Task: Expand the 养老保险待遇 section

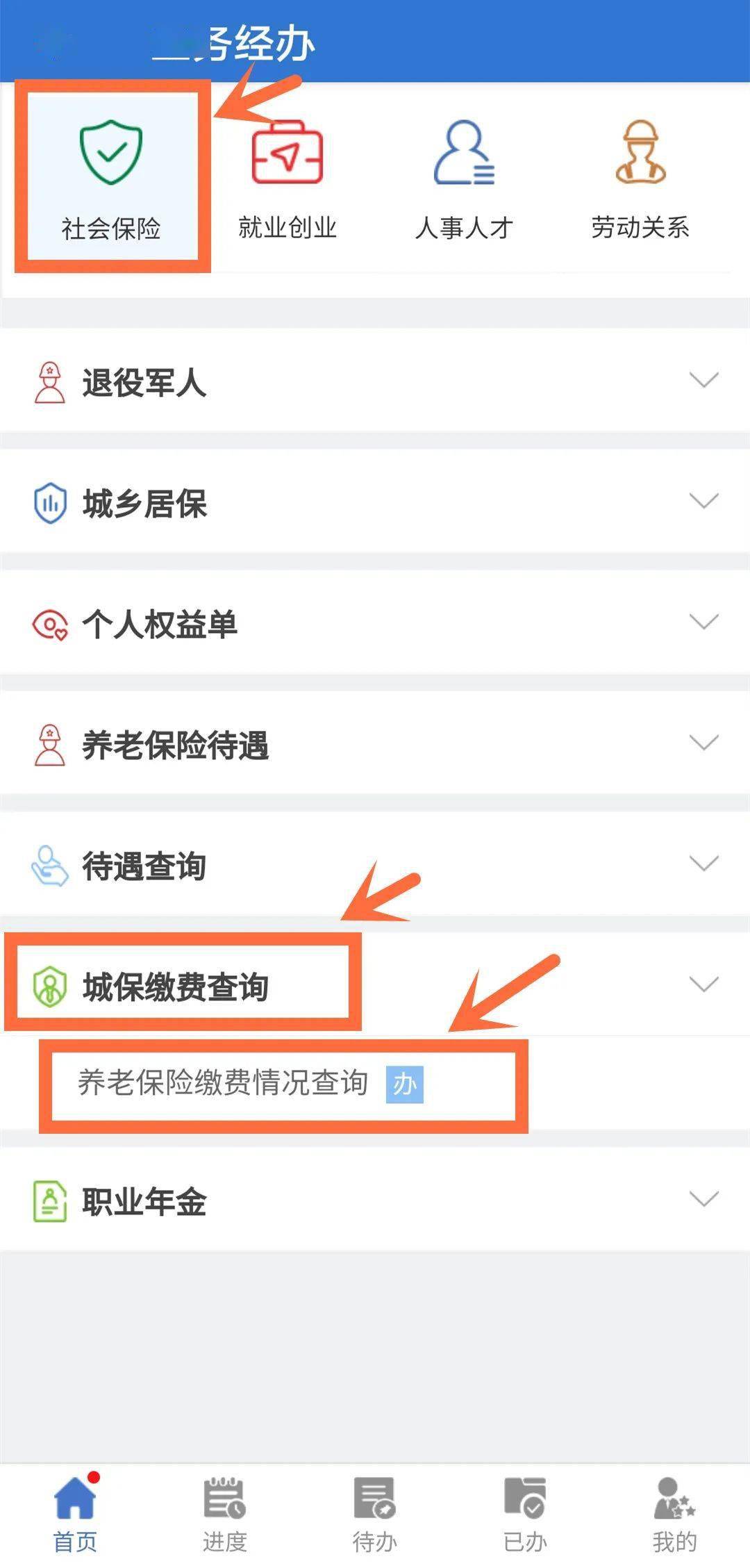Action: (x=375, y=744)
